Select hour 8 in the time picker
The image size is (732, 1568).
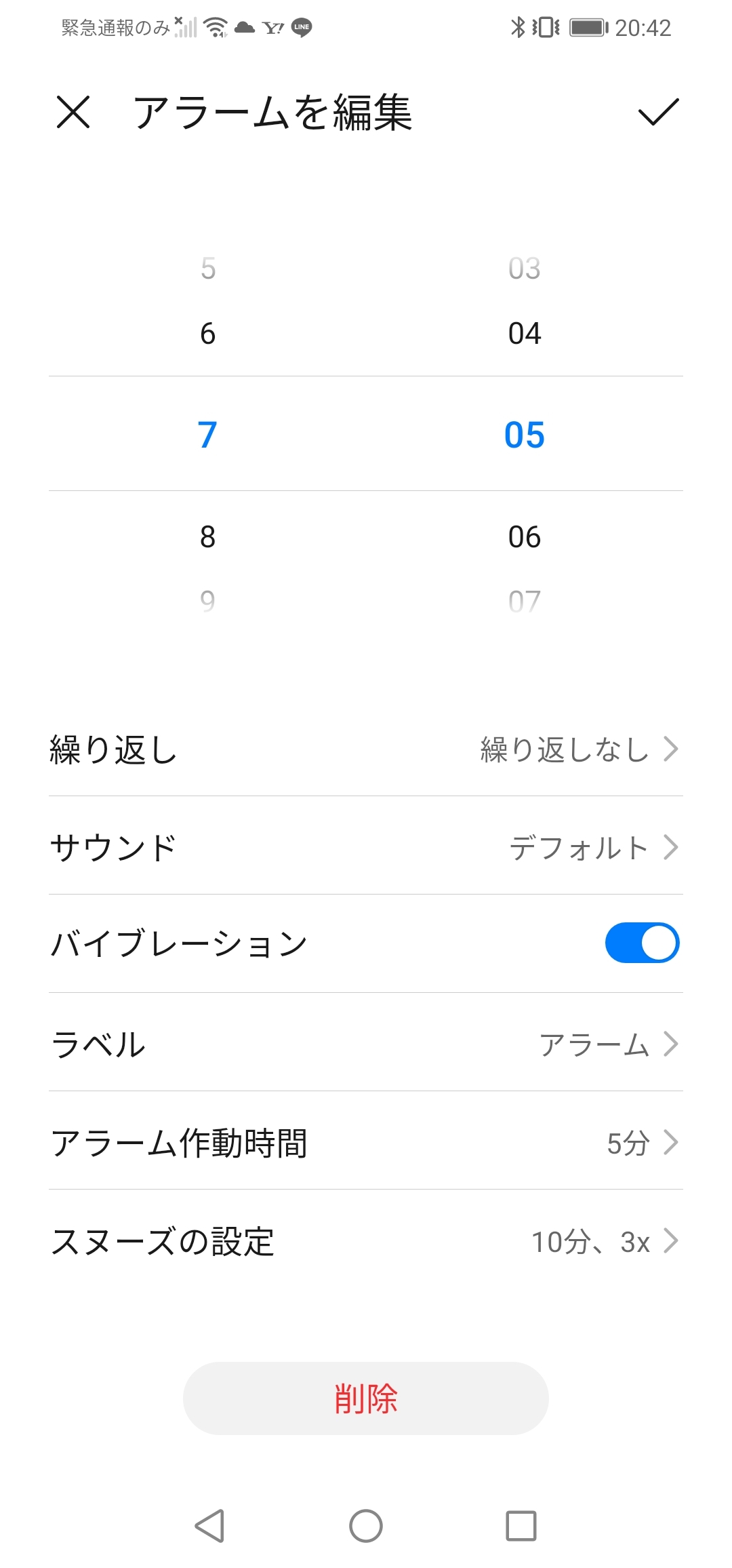(x=207, y=537)
